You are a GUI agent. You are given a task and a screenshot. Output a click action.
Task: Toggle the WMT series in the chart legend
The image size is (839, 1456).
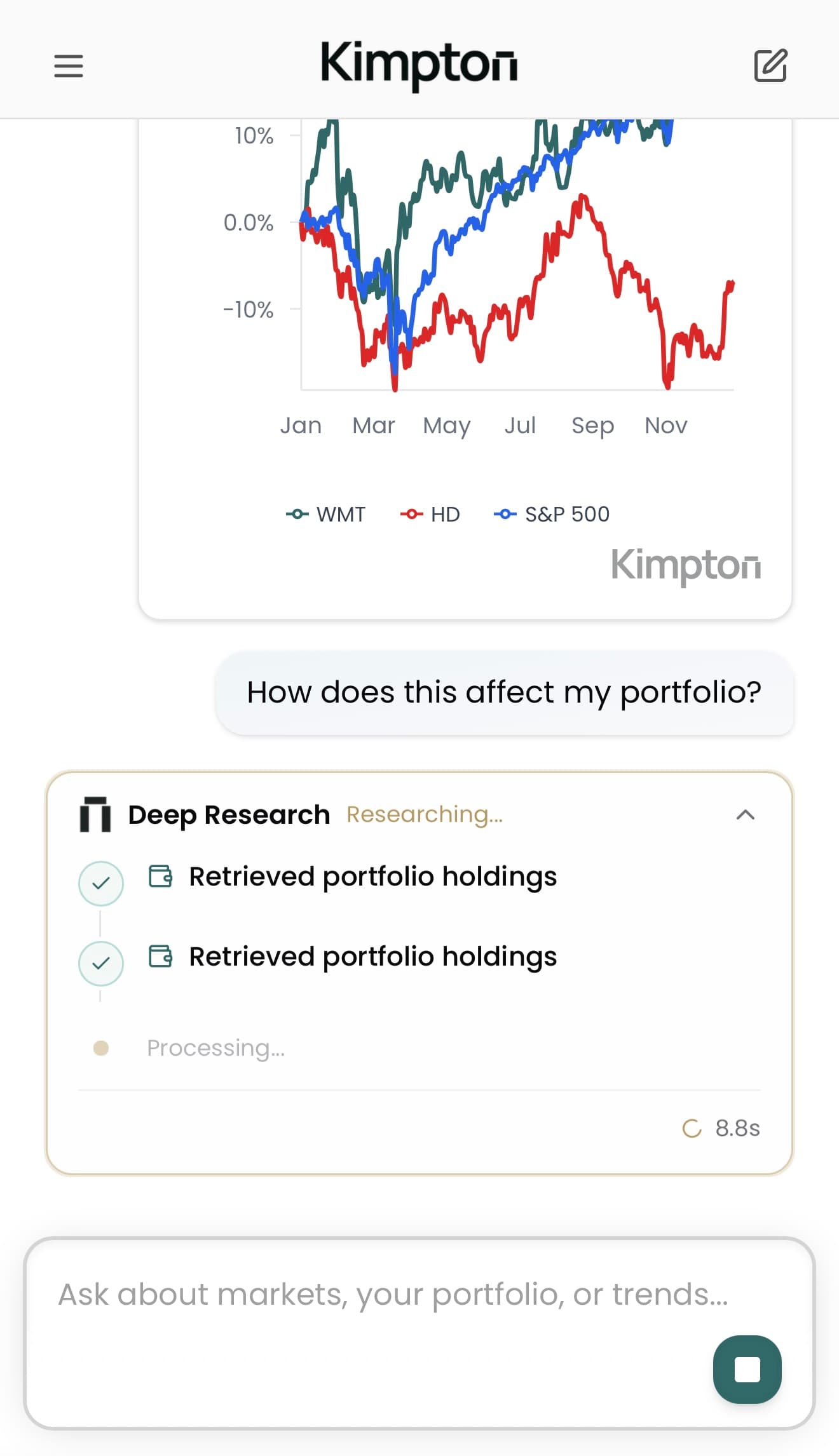pyautogui.click(x=325, y=513)
